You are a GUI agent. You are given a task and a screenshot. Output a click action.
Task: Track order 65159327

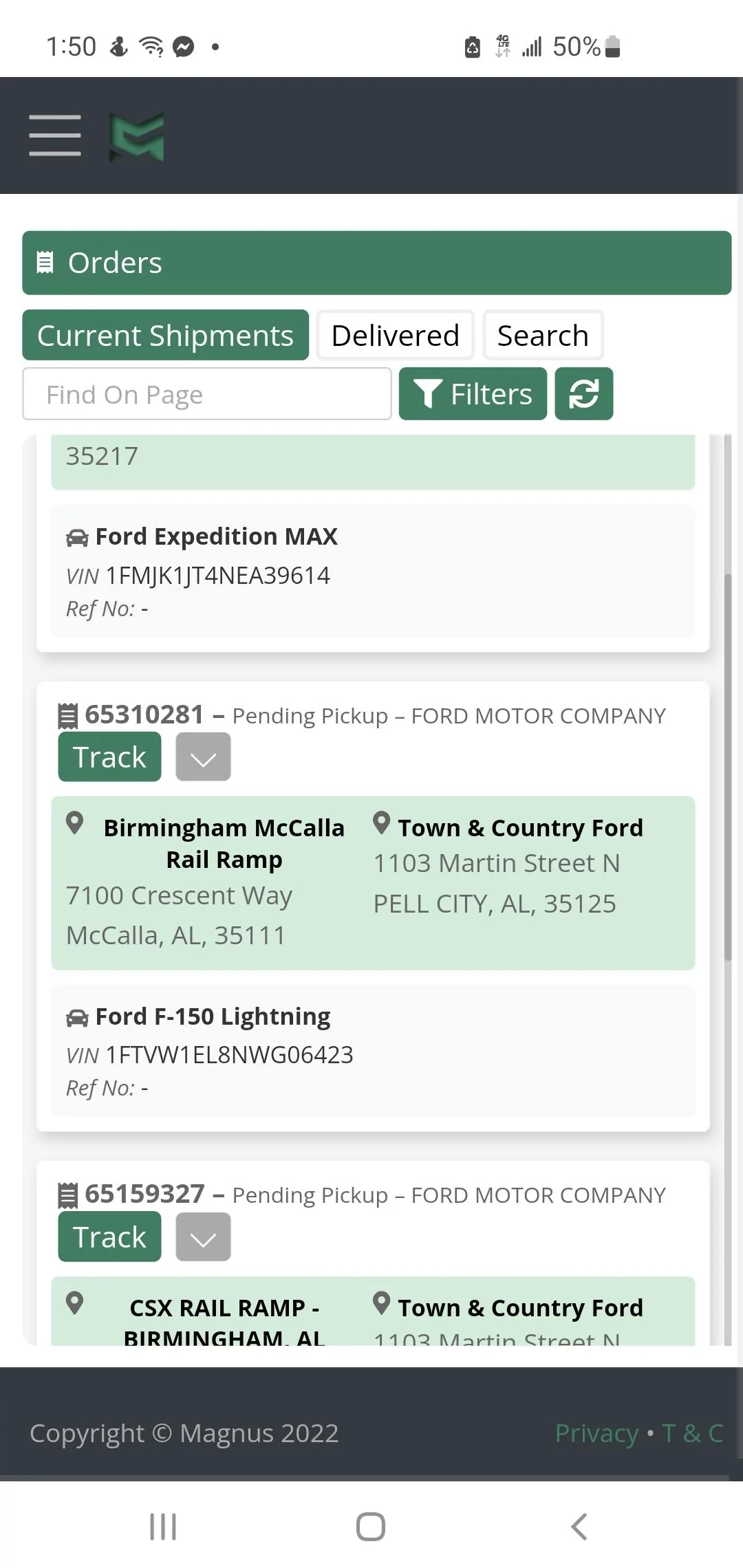point(109,1237)
